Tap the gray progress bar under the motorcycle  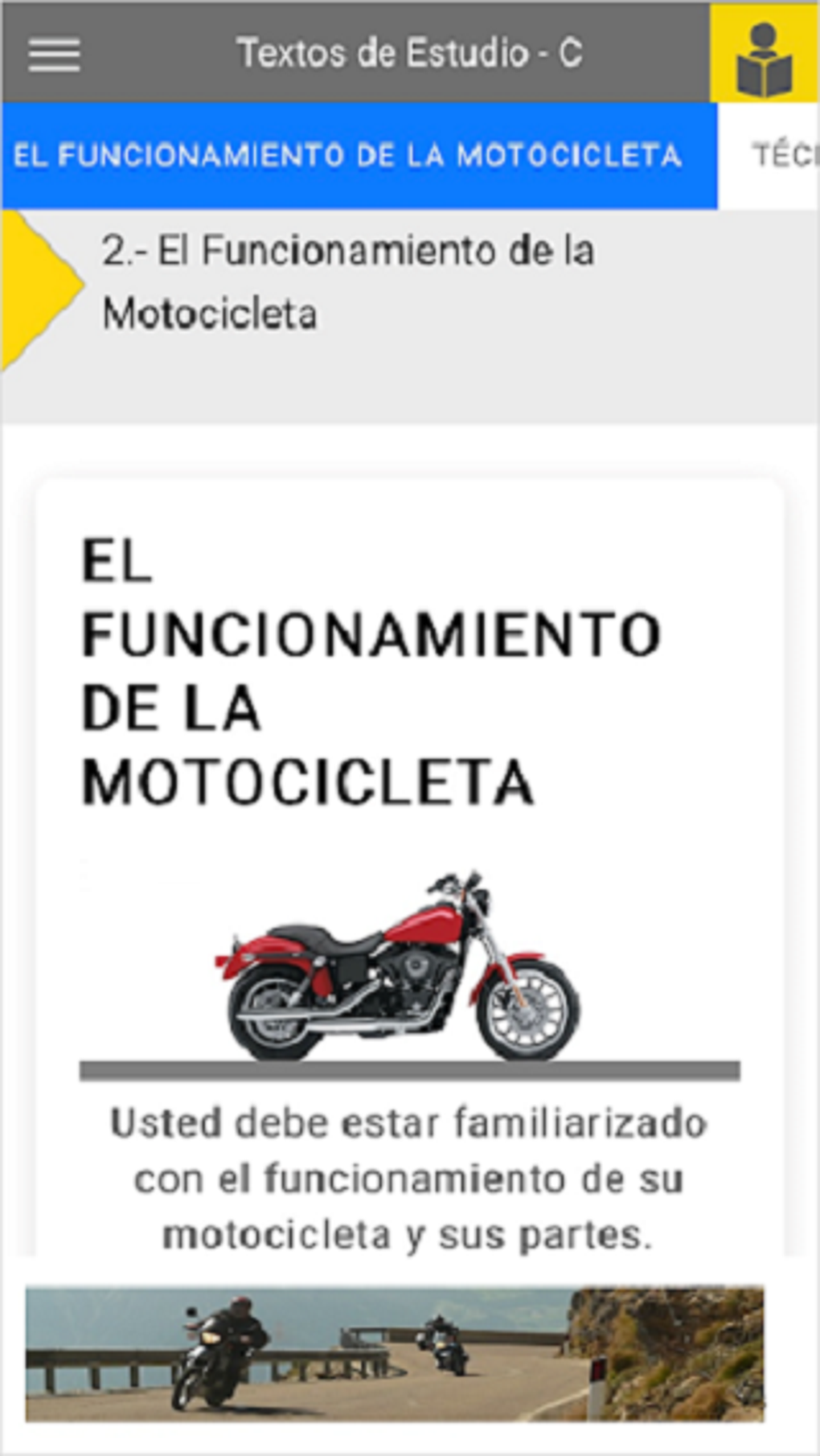coord(410,1069)
